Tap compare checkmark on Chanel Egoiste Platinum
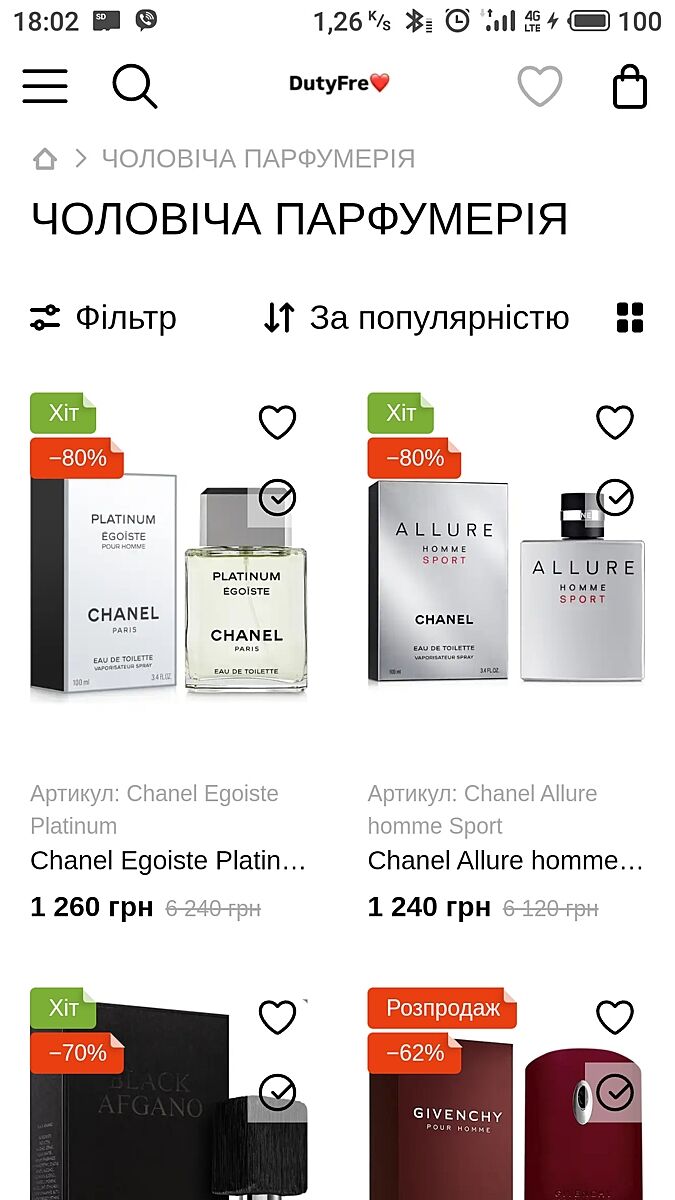Screen dimensions: 675x1200 tap(277, 497)
